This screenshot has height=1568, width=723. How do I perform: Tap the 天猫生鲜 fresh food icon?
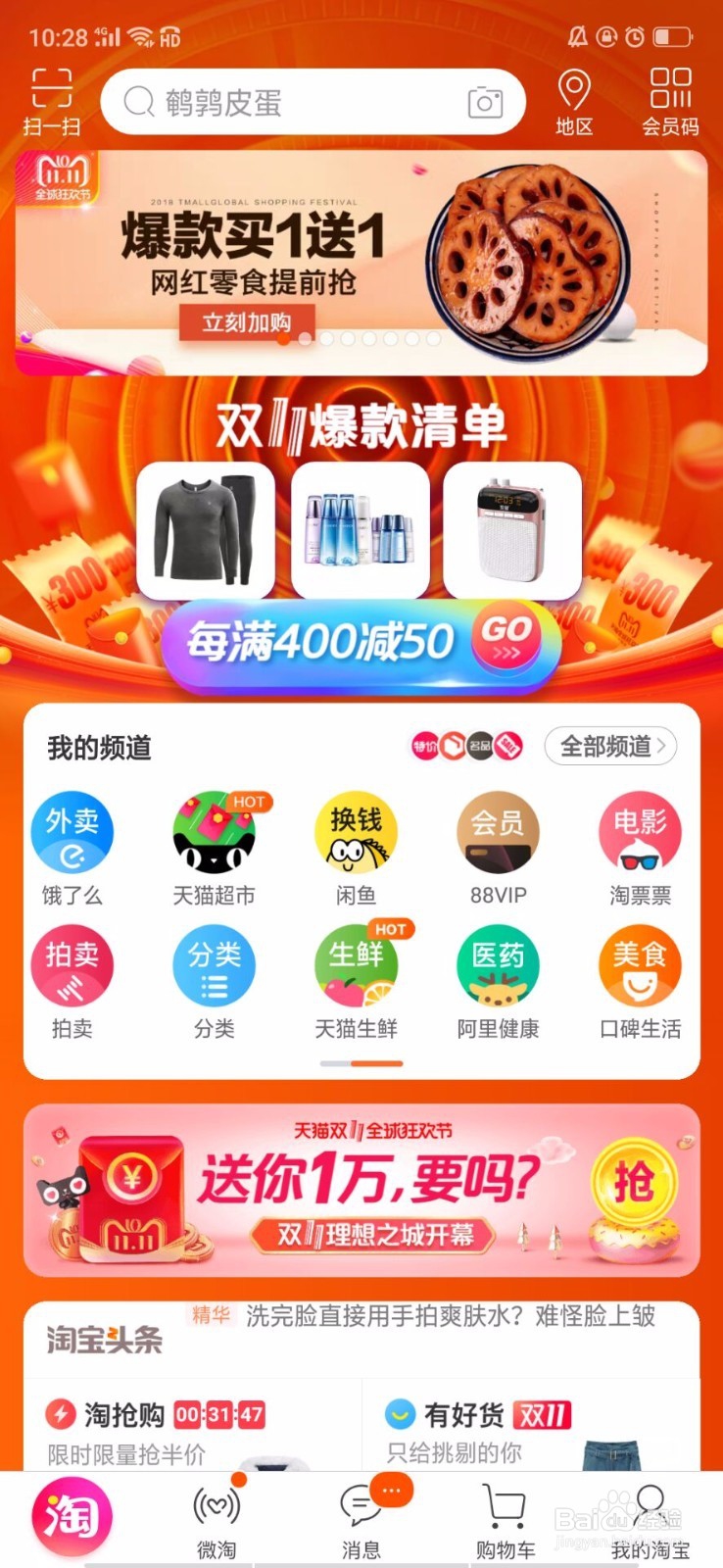click(356, 965)
